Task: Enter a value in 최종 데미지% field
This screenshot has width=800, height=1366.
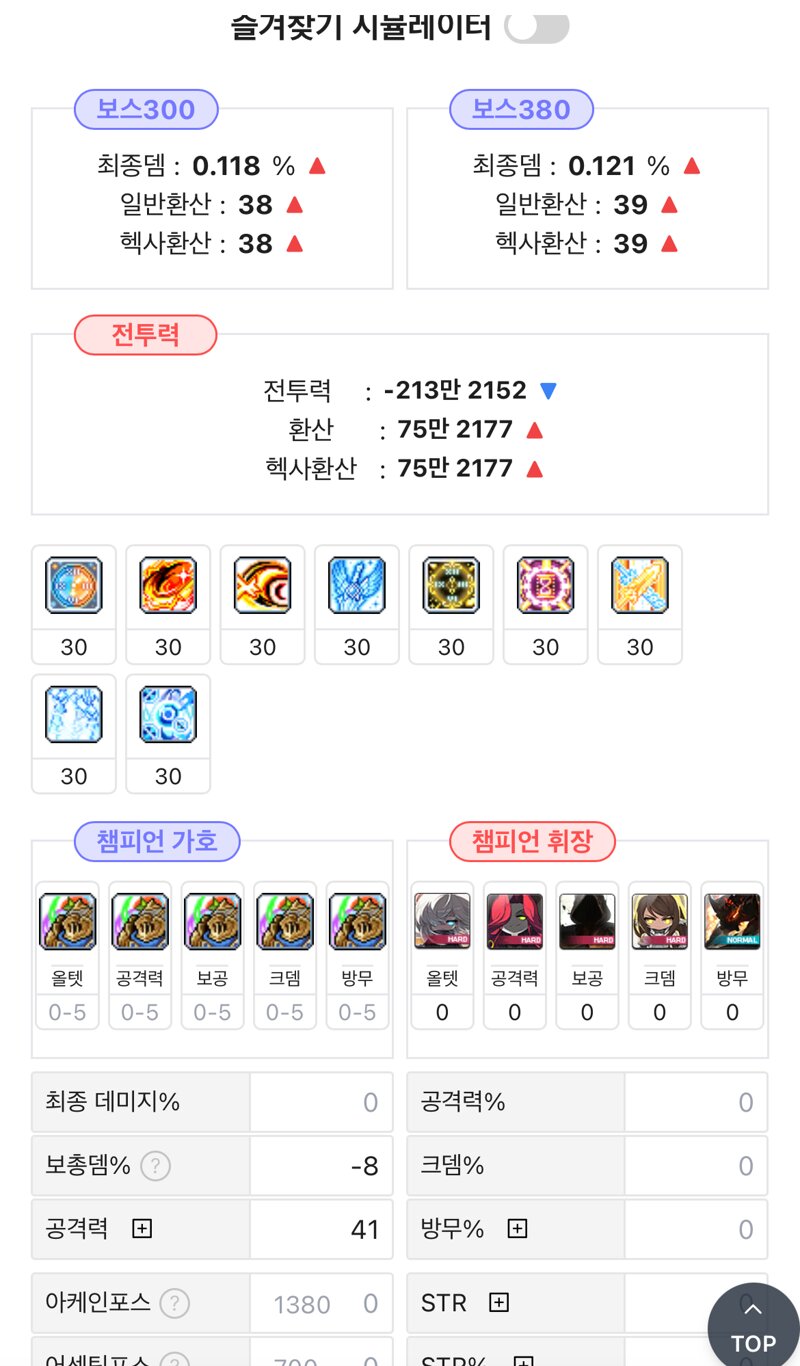Action: click(320, 1102)
